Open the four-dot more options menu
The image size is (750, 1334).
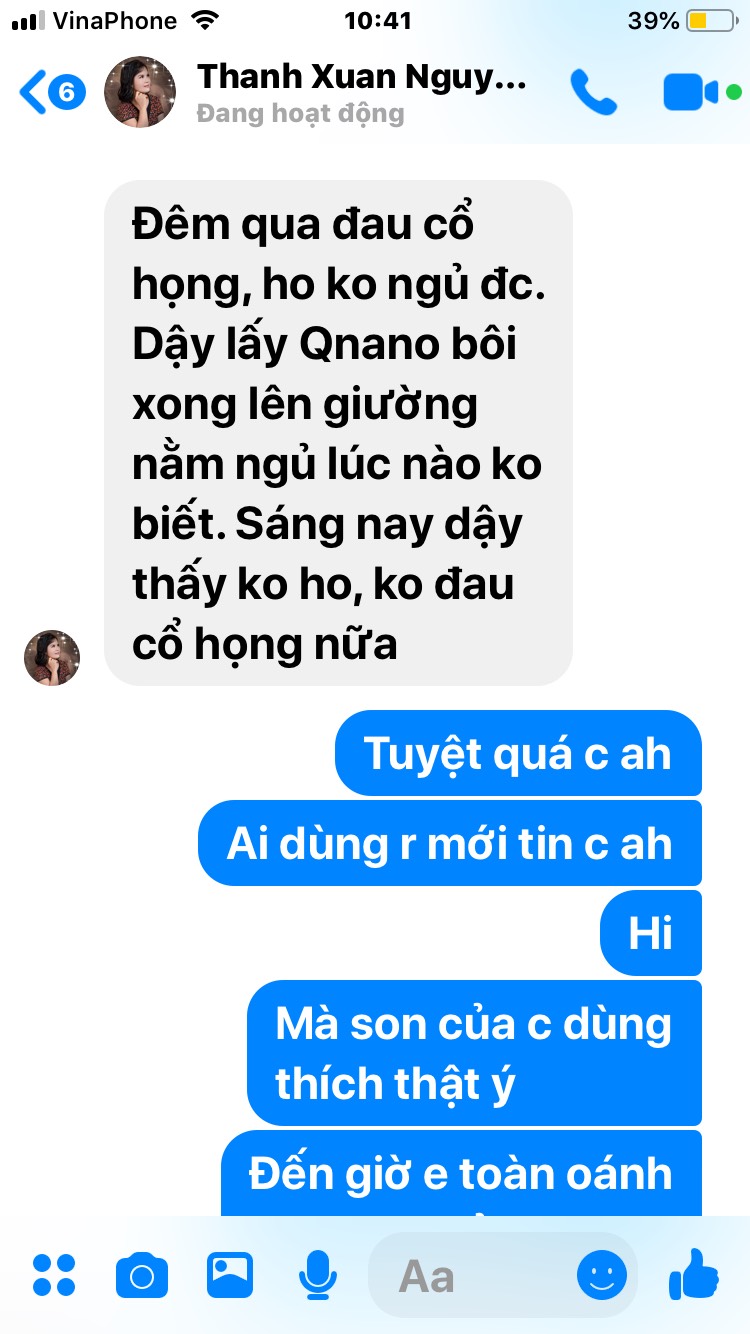coord(54,1275)
